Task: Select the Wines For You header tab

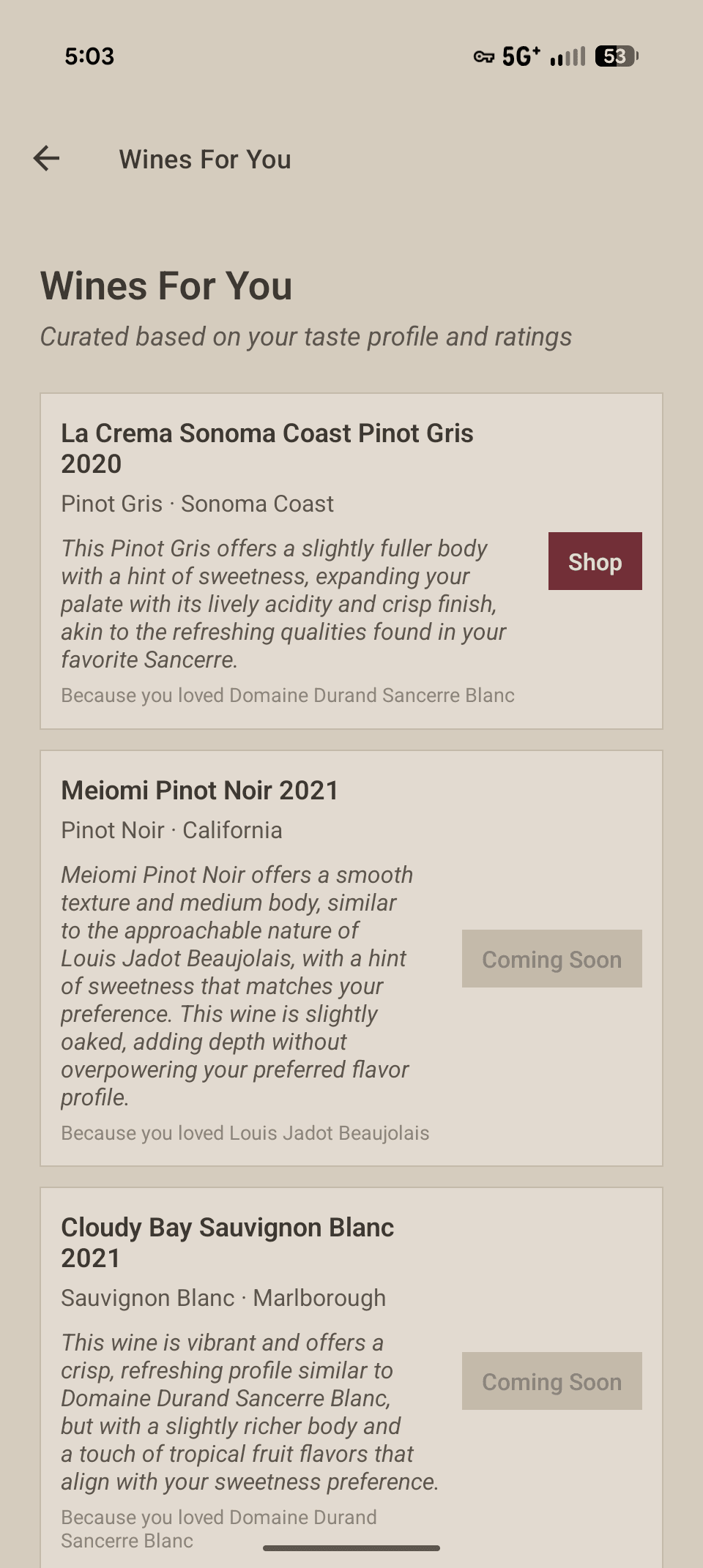Action: click(x=205, y=159)
